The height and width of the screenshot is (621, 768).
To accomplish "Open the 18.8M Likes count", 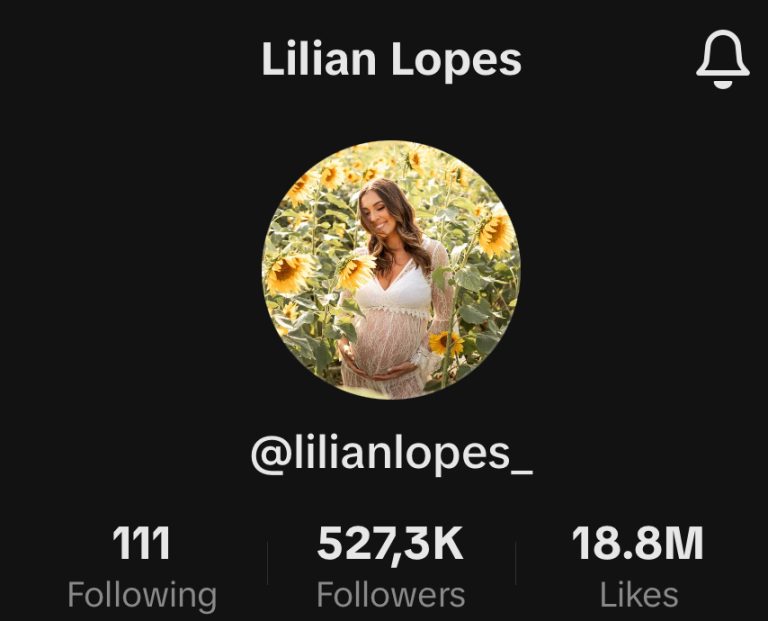I will click(x=638, y=568).
